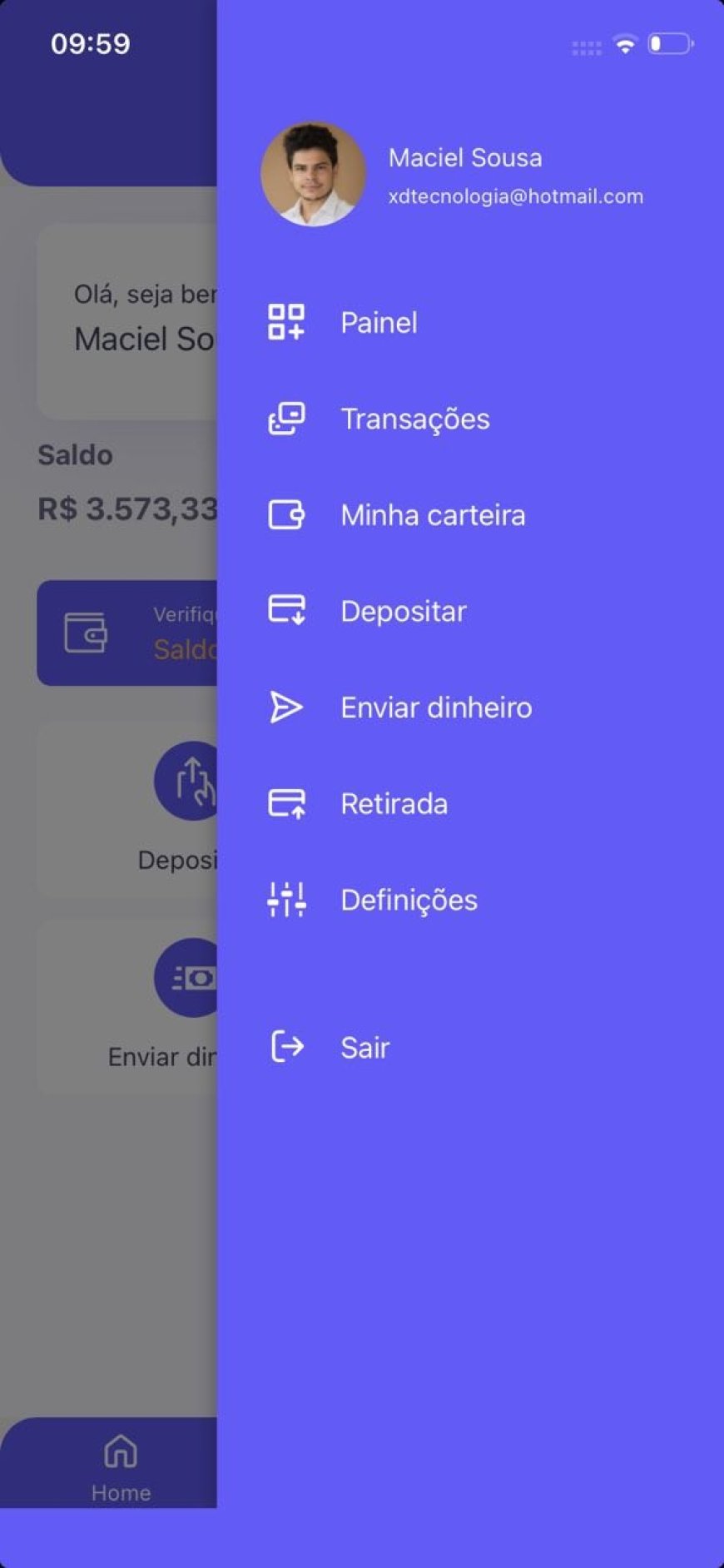
Task: Open the Painel menu item
Action: (379, 322)
